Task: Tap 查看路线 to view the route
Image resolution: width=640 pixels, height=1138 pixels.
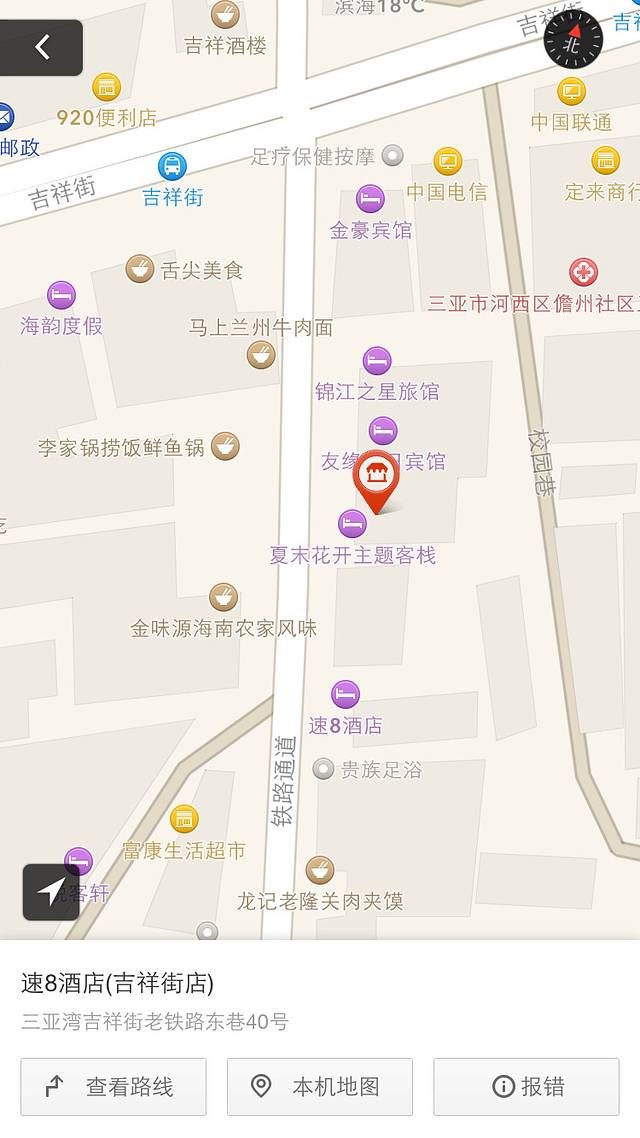Action: [113, 1086]
